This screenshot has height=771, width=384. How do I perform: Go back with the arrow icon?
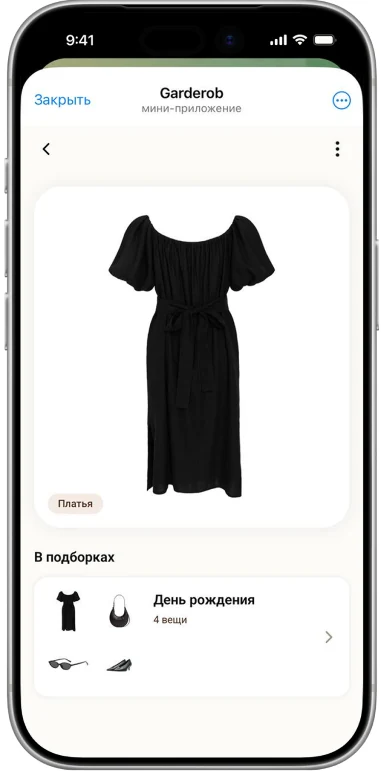pyautogui.click(x=47, y=149)
